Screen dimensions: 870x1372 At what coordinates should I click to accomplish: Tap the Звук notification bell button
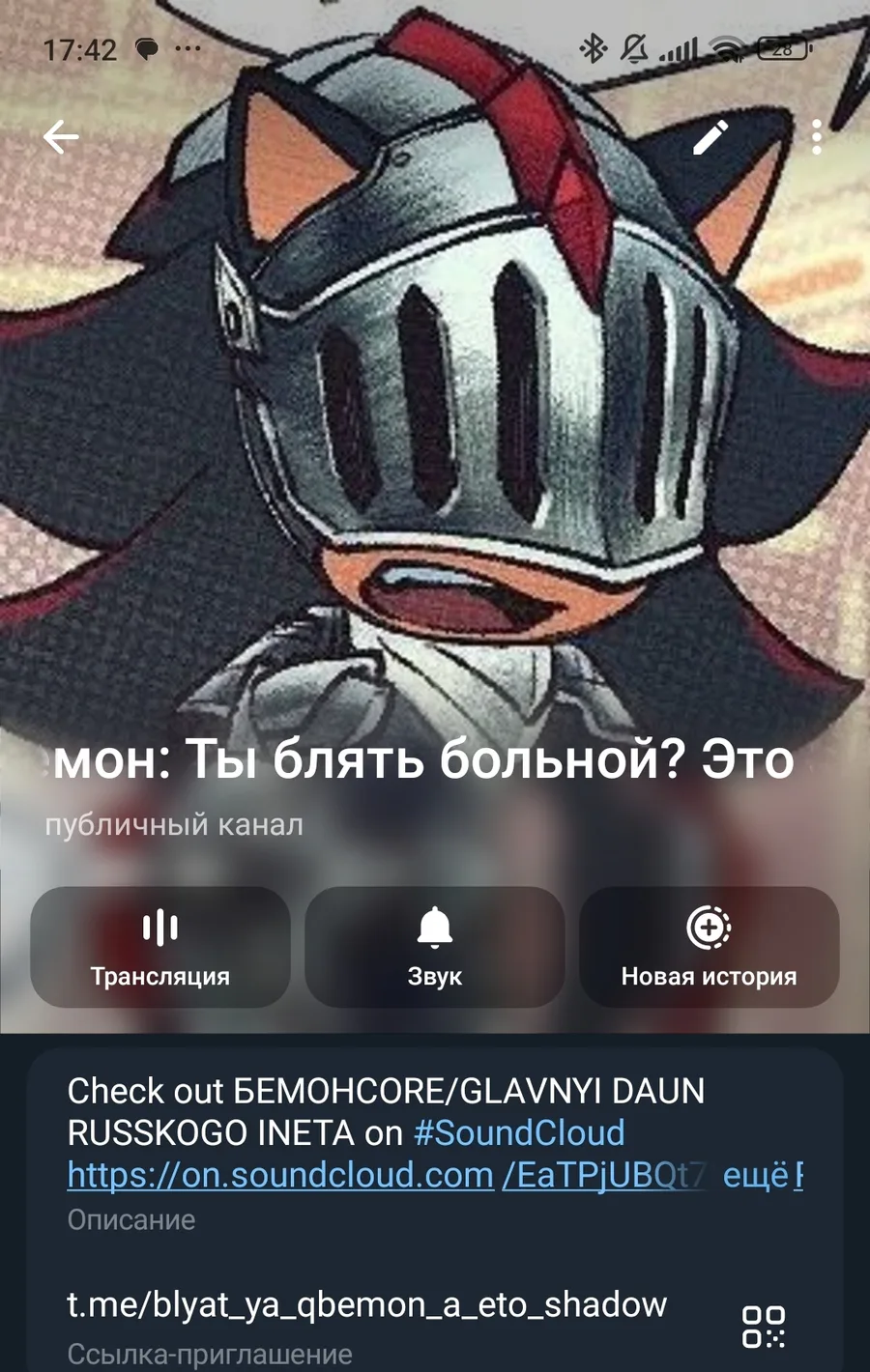(435, 947)
